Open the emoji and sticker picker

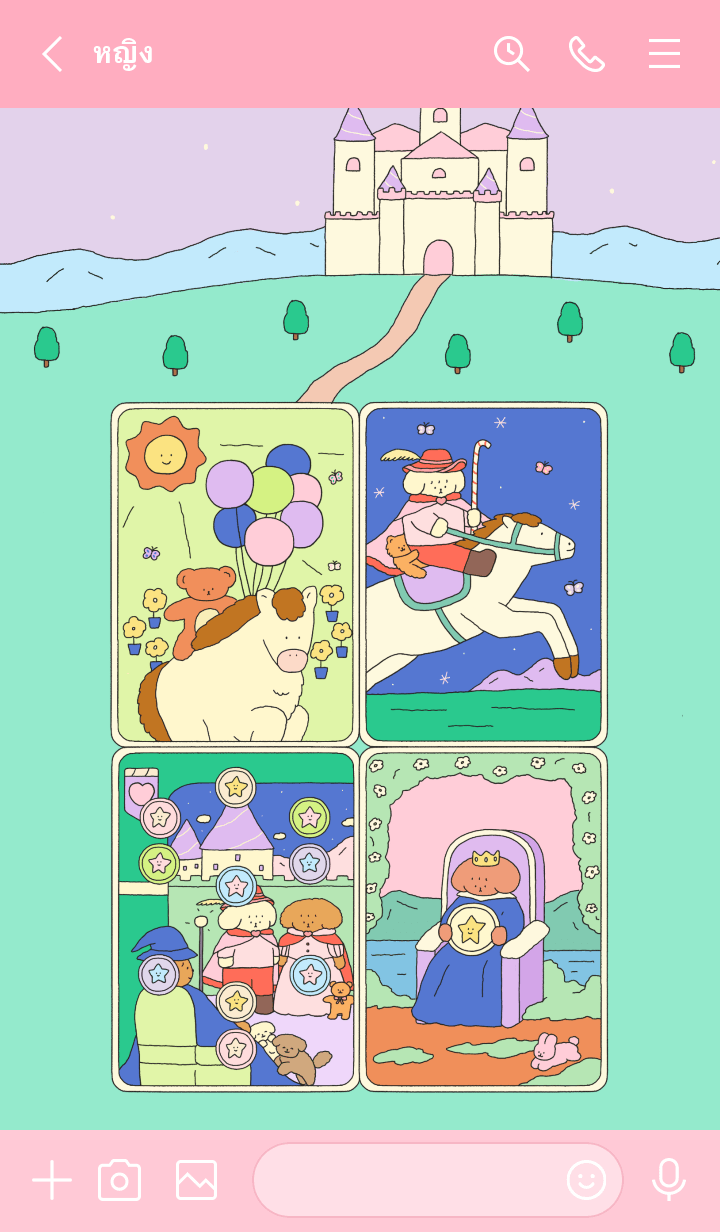click(586, 1180)
